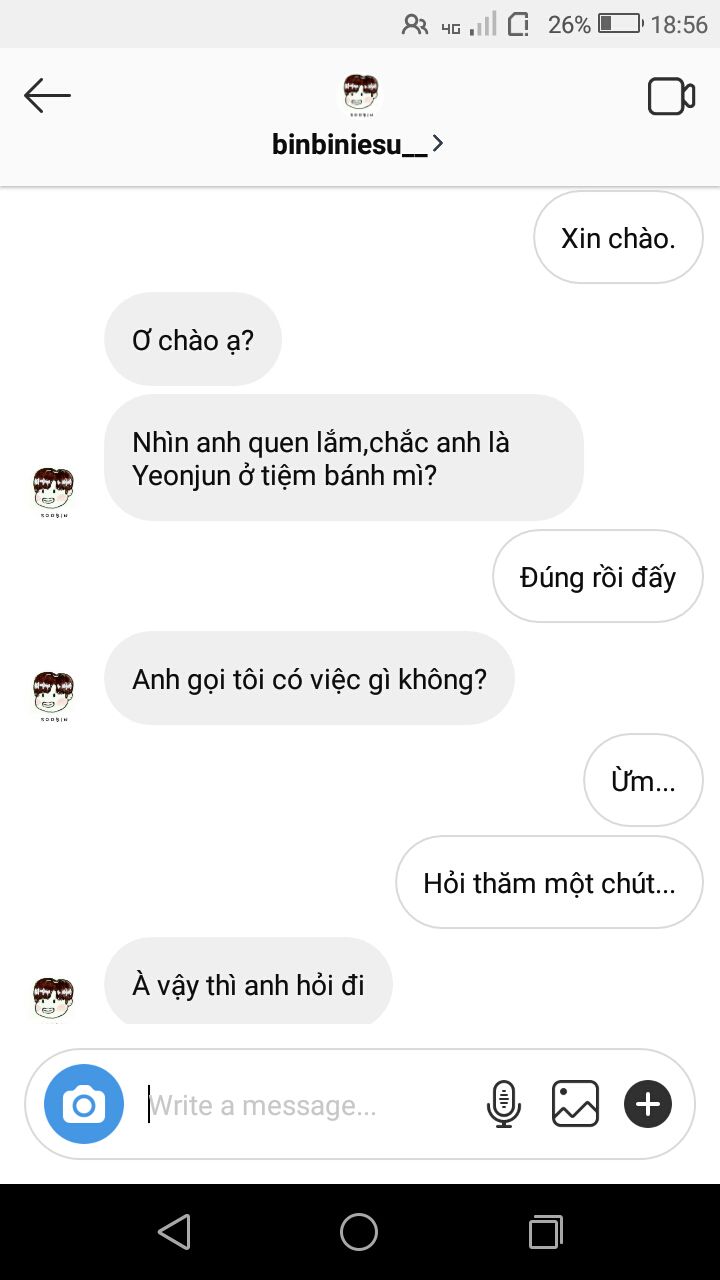Open the plus menu for more options
Screen dimensions: 720x1280
point(648,1104)
